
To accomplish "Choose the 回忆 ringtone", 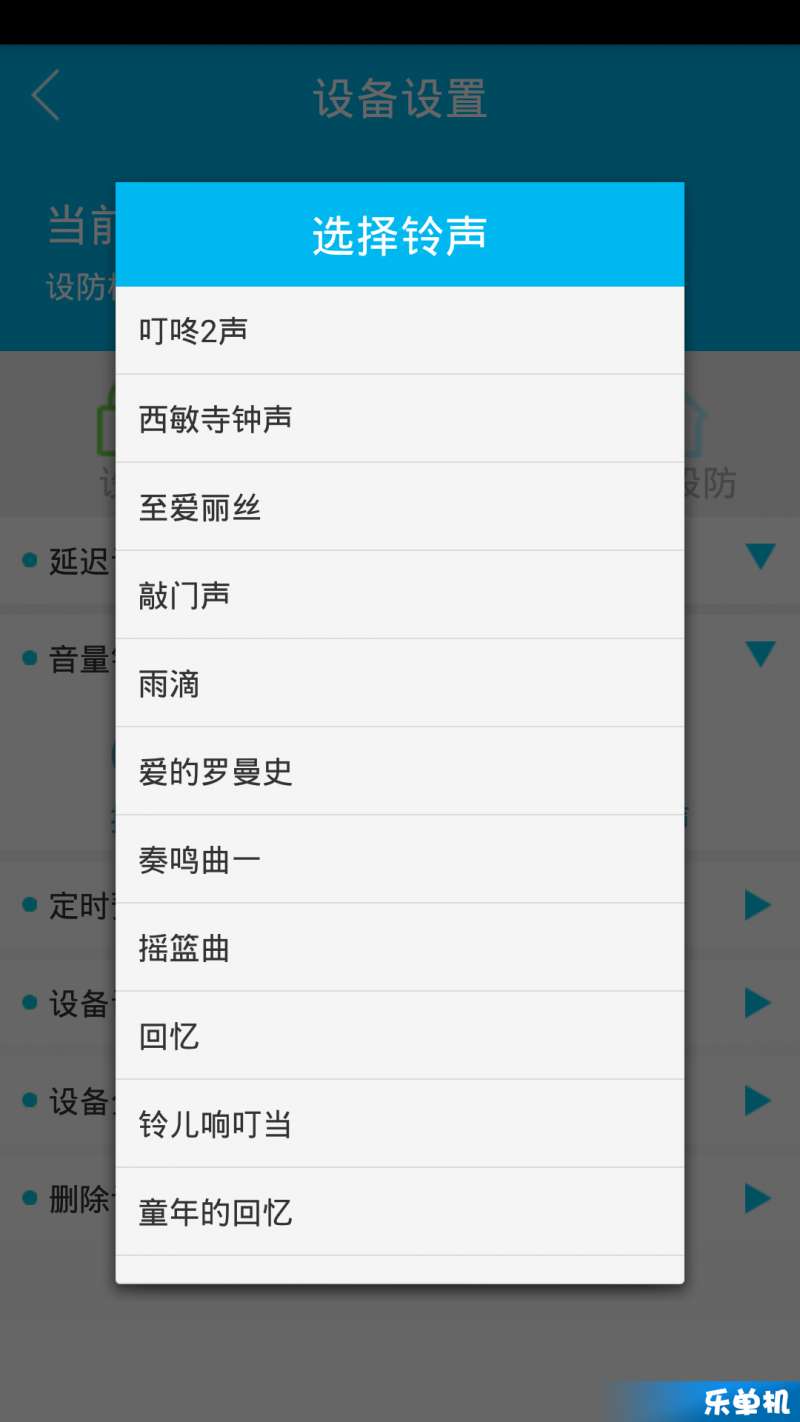I will [x=400, y=1035].
